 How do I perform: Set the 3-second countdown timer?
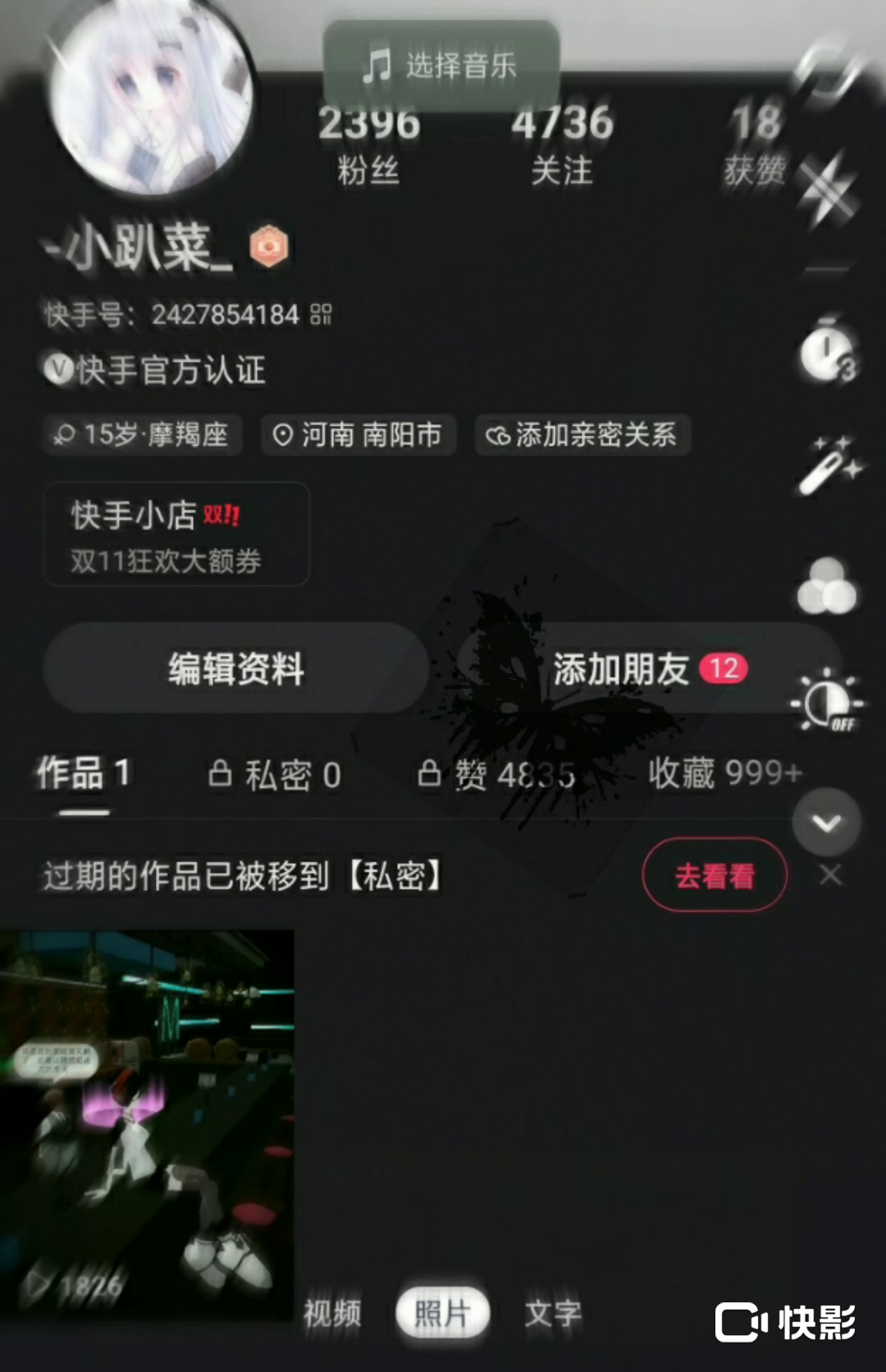click(829, 353)
